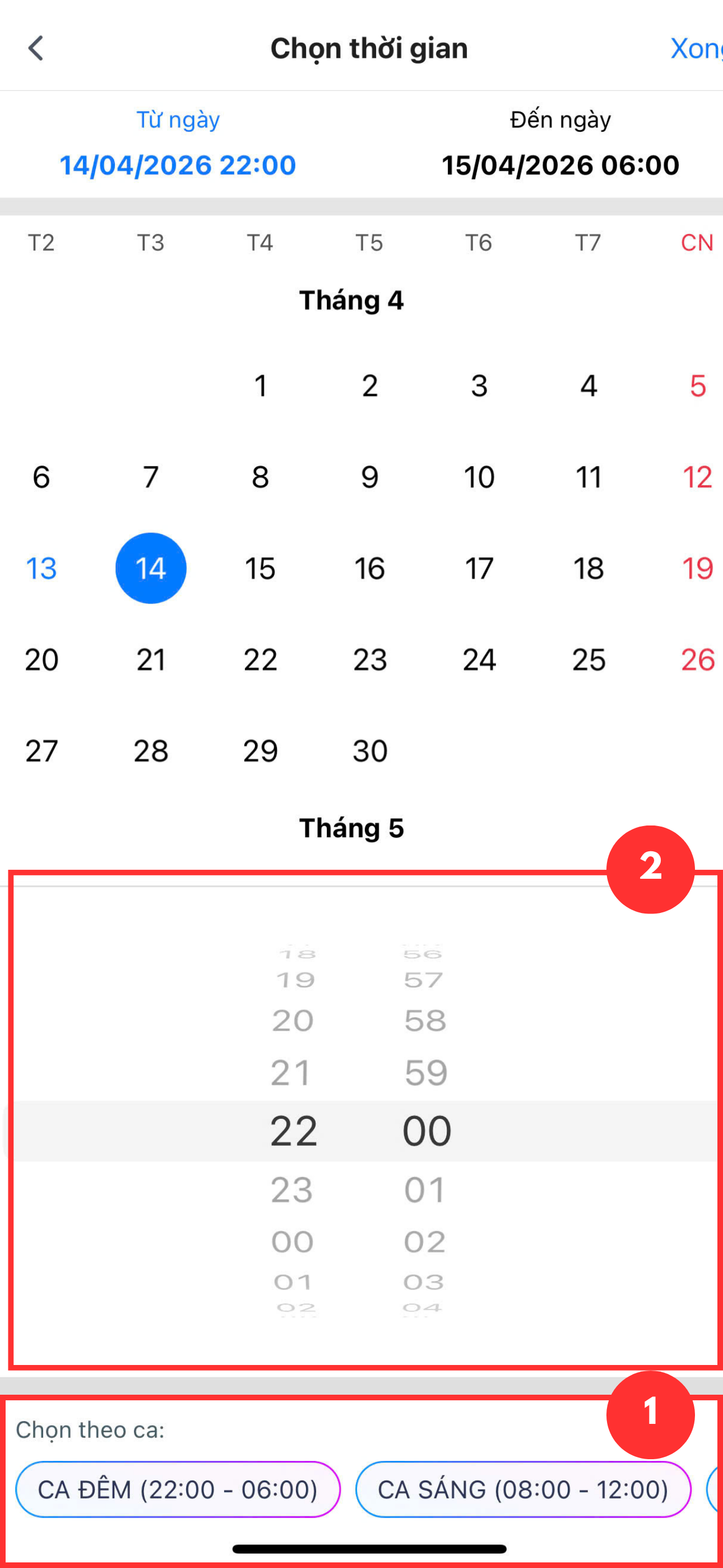Select Sunday April 26
The width and height of the screenshot is (723, 1568).
pos(697,660)
